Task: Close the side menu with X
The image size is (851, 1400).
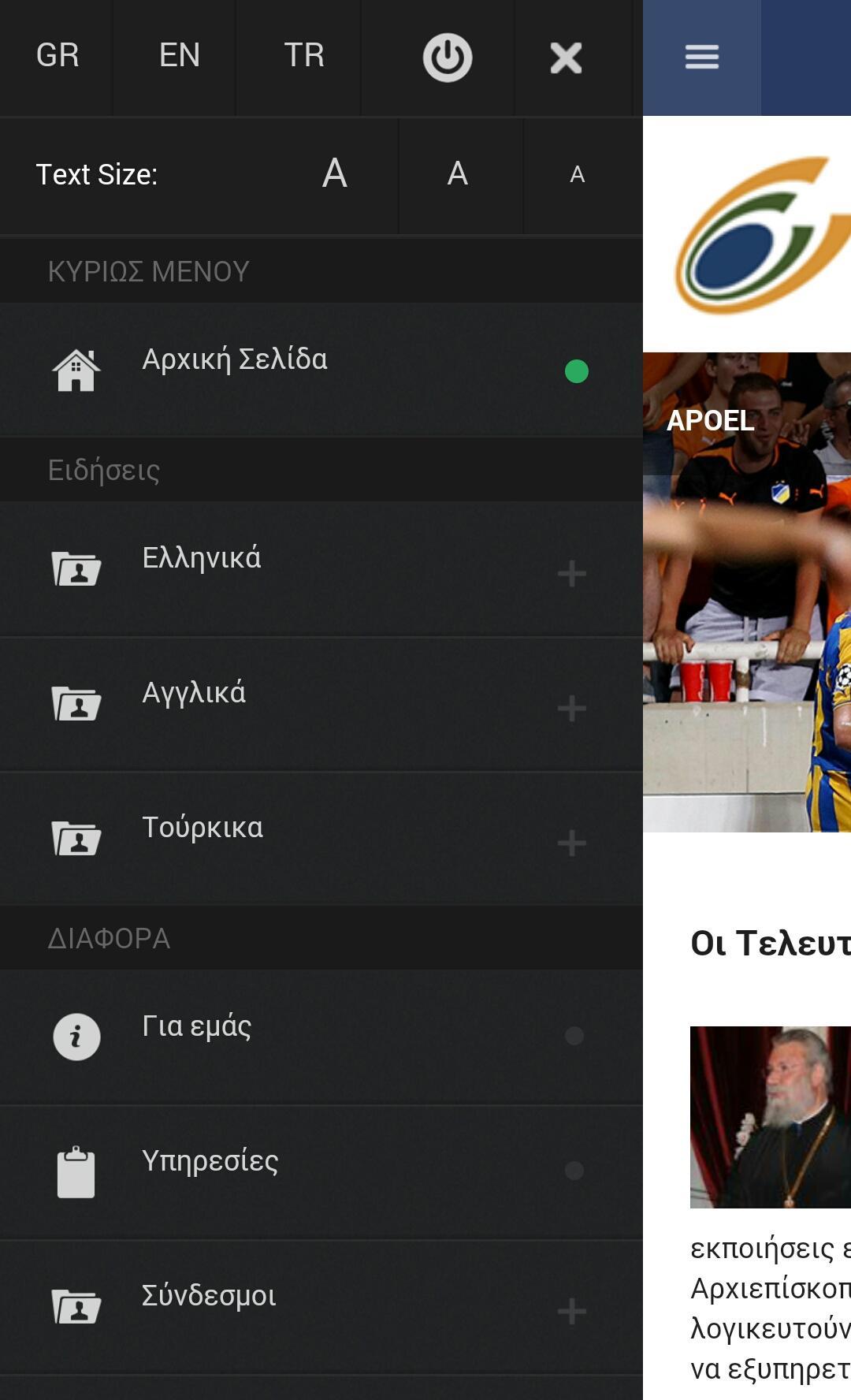Action: [x=566, y=58]
